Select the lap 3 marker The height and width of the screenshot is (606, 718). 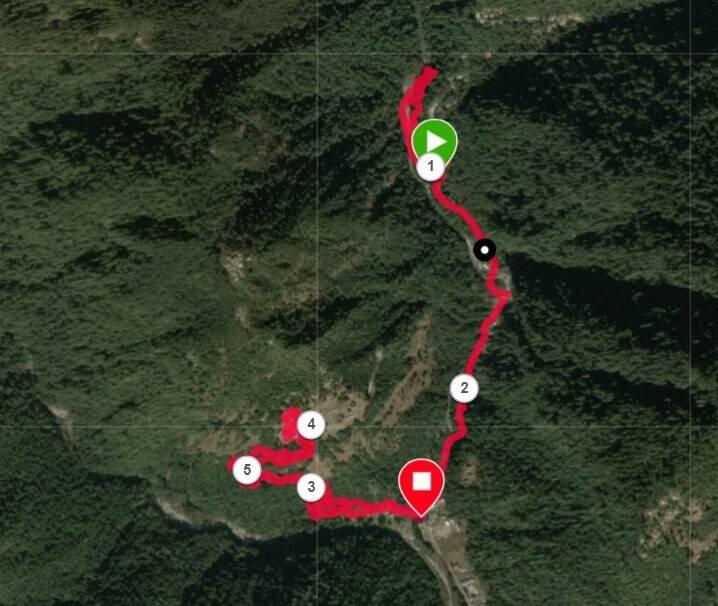tap(311, 488)
